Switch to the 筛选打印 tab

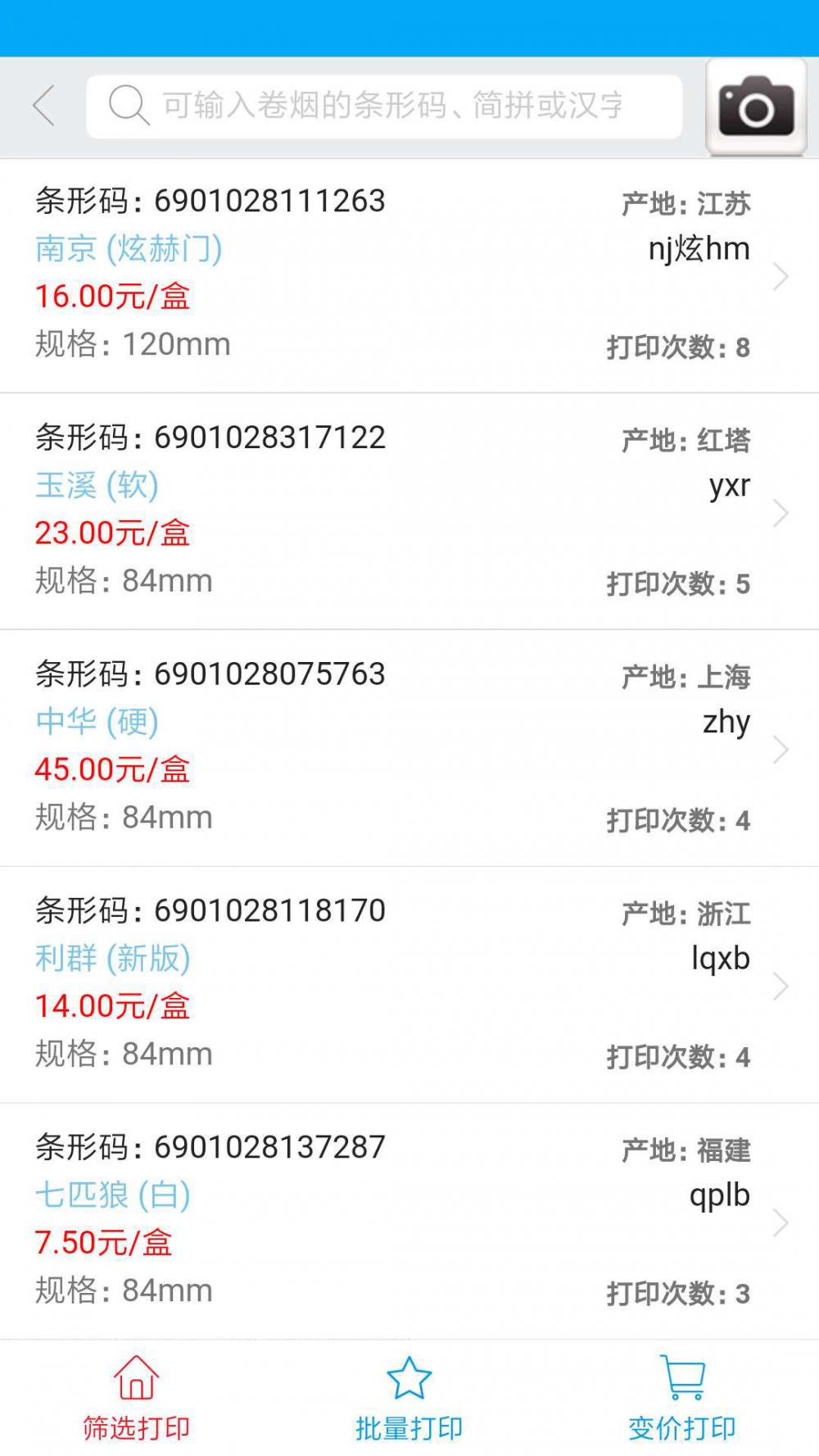[136, 1399]
